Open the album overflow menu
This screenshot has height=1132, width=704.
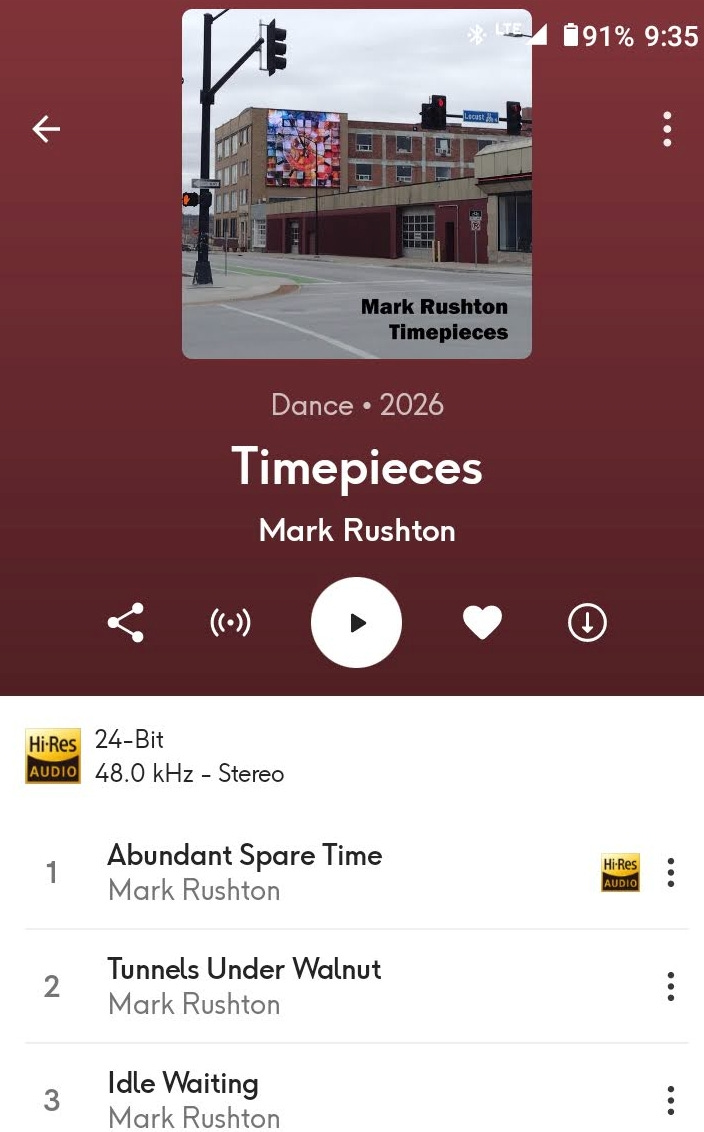pos(667,129)
